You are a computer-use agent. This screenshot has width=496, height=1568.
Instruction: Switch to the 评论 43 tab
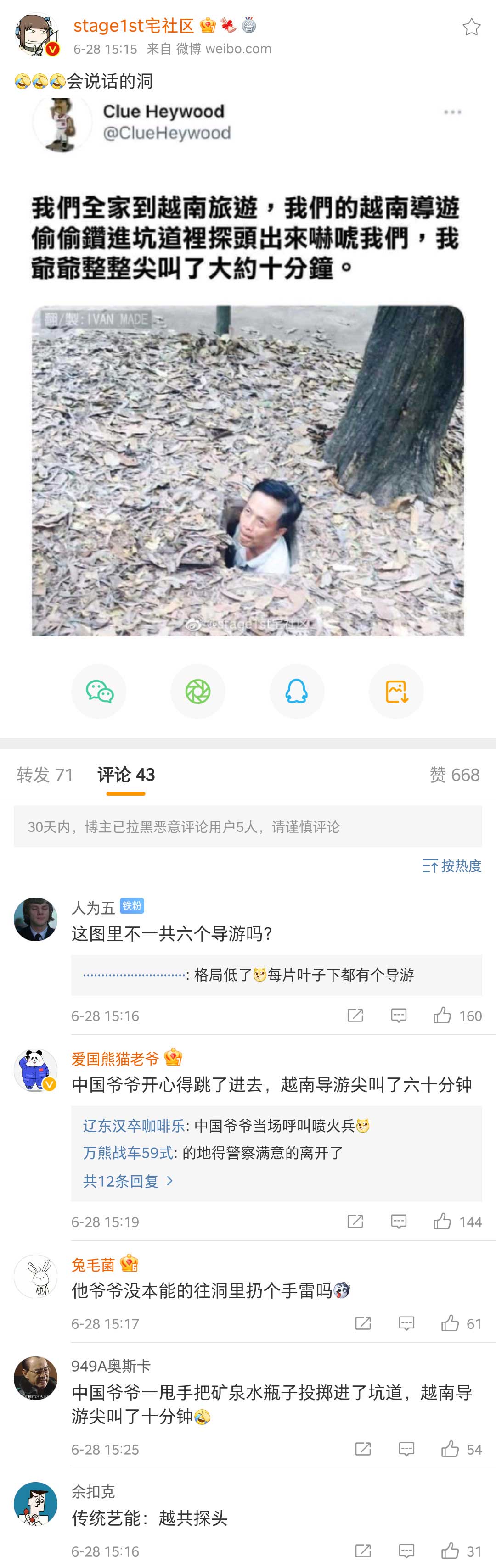(x=126, y=774)
